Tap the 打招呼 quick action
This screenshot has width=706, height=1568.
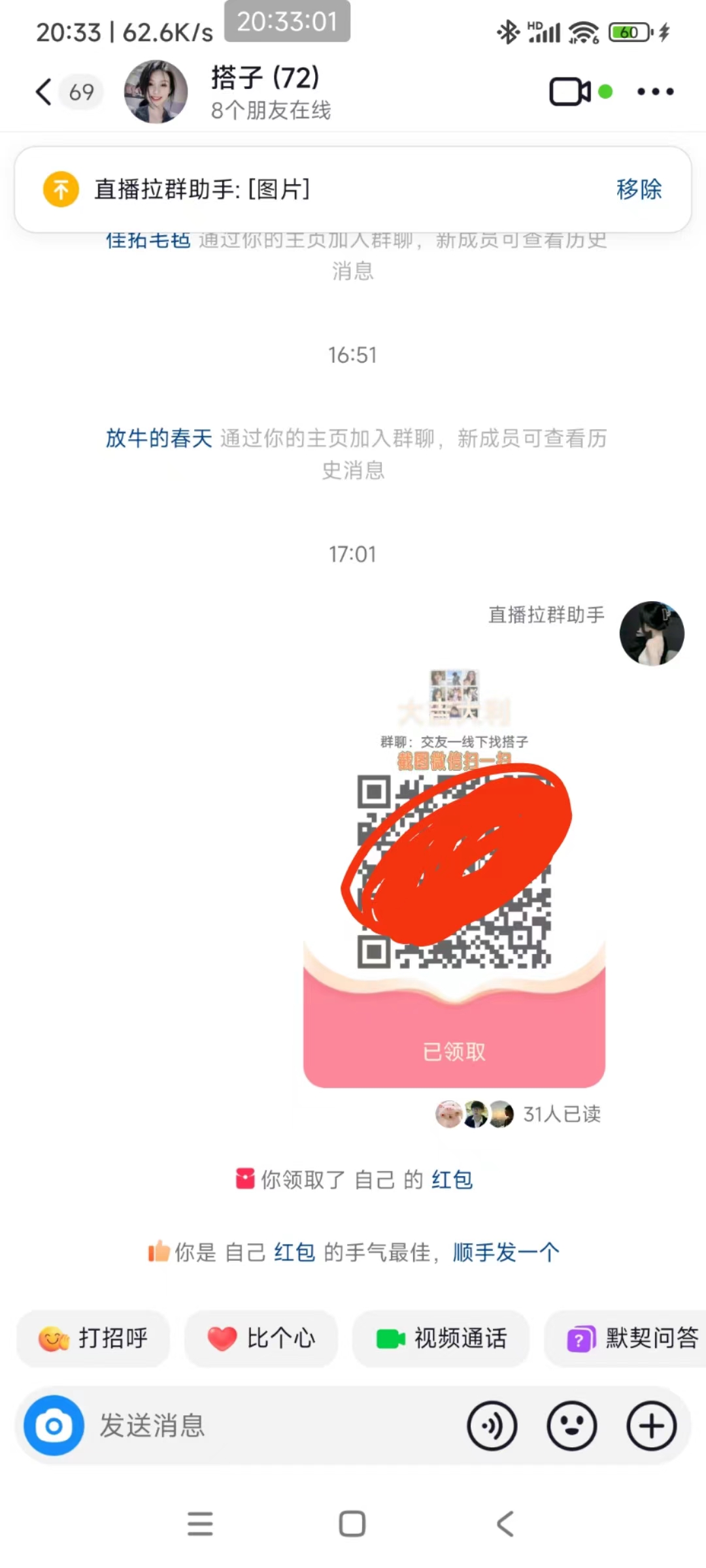tap(93, 1338)
